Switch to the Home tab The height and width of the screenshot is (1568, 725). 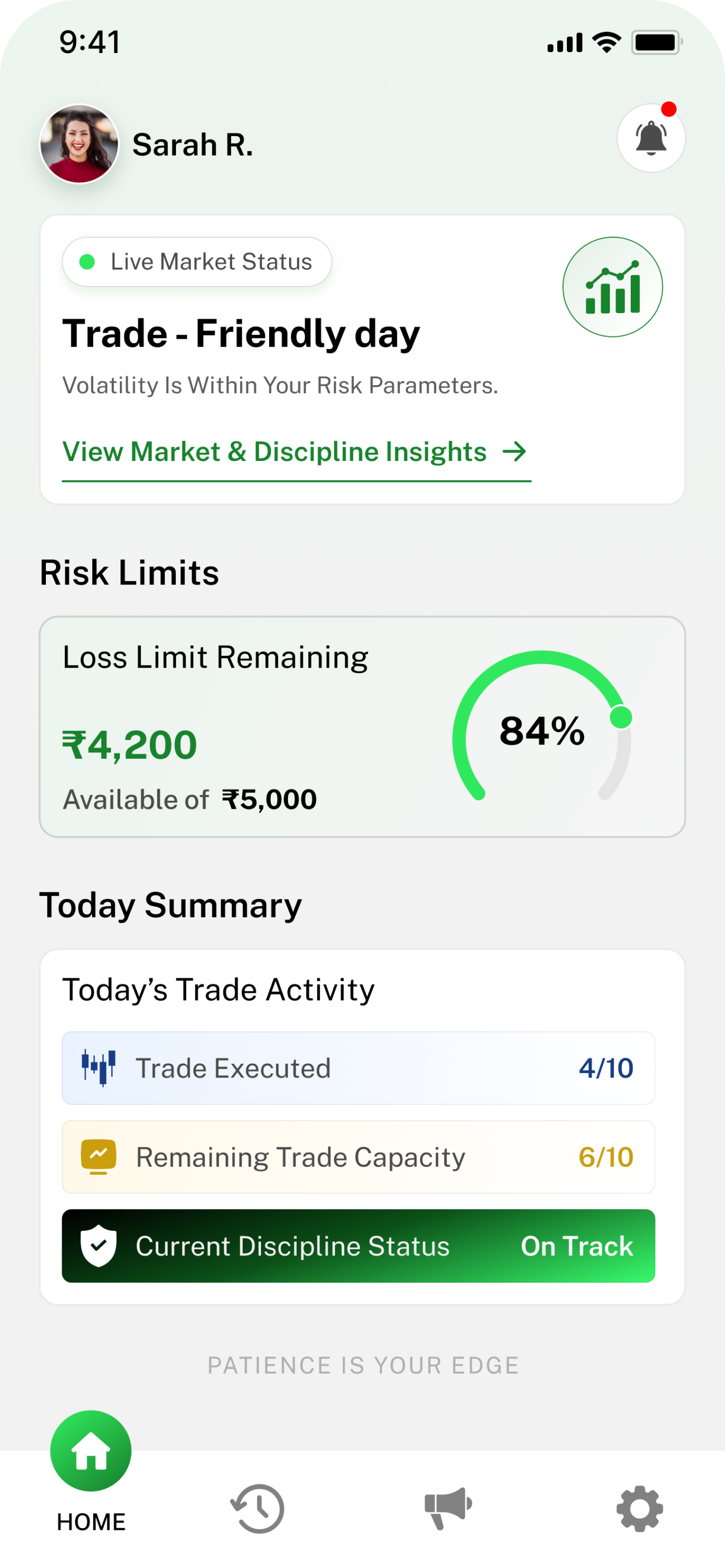pyautogui.click(x=91, y=1452)
